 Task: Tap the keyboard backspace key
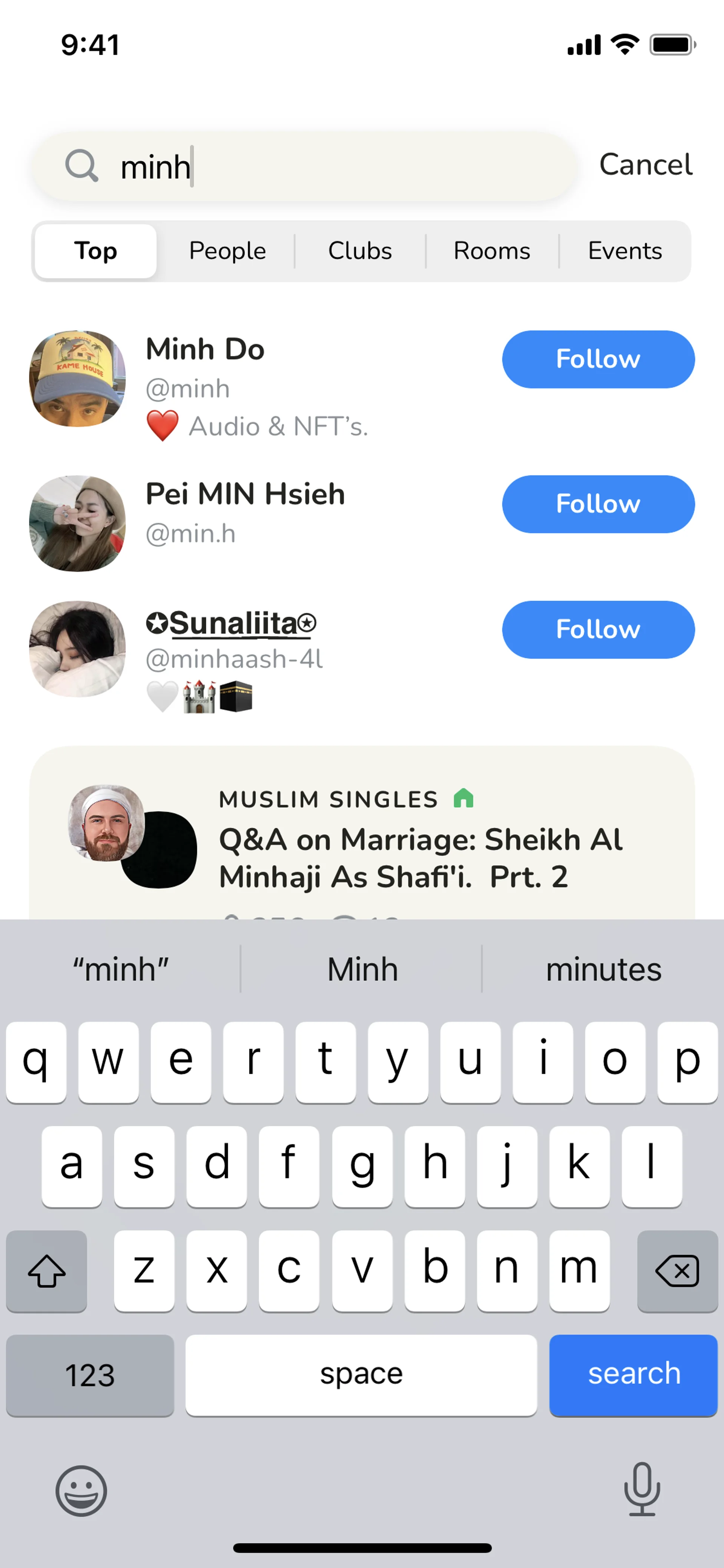tap(676, 1271)
